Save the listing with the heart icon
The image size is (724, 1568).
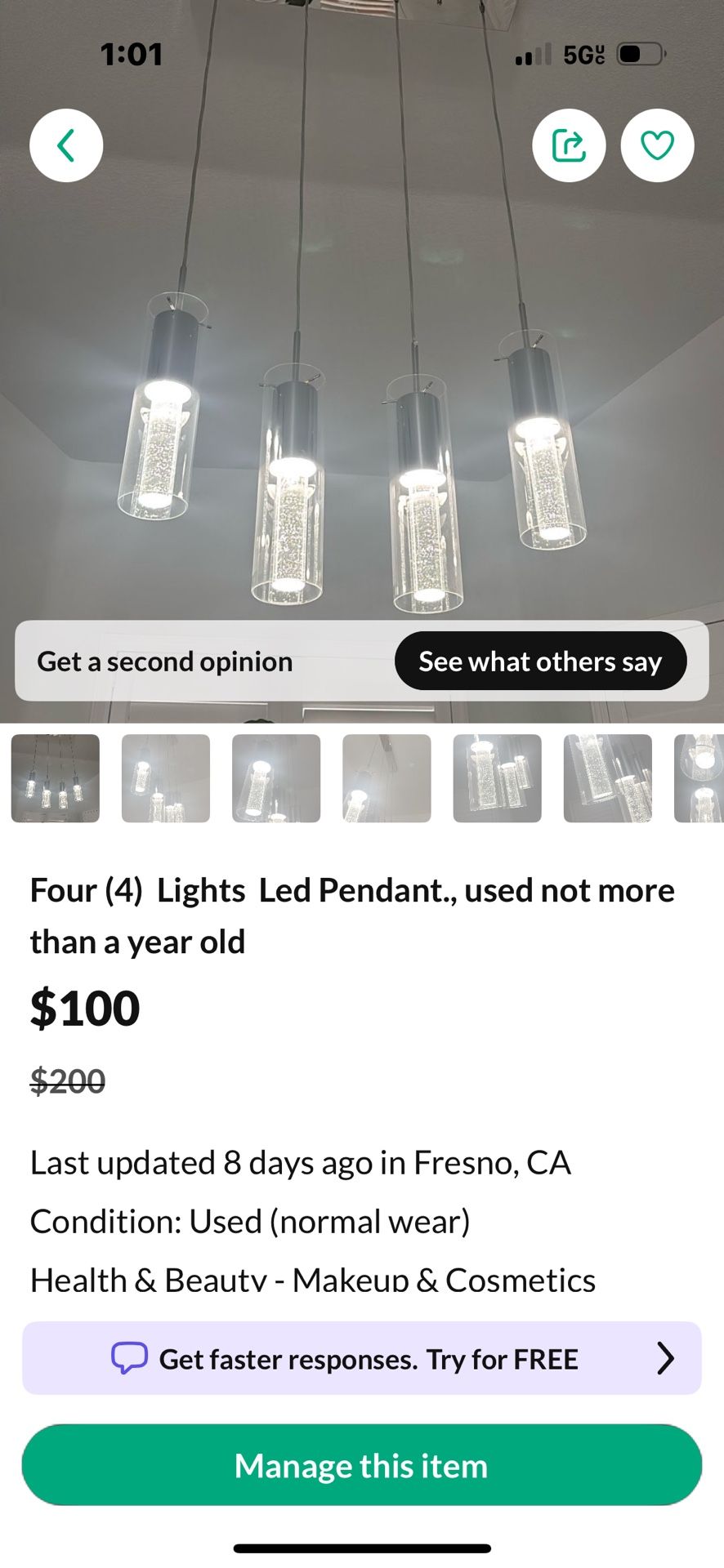tap(657, 145)
